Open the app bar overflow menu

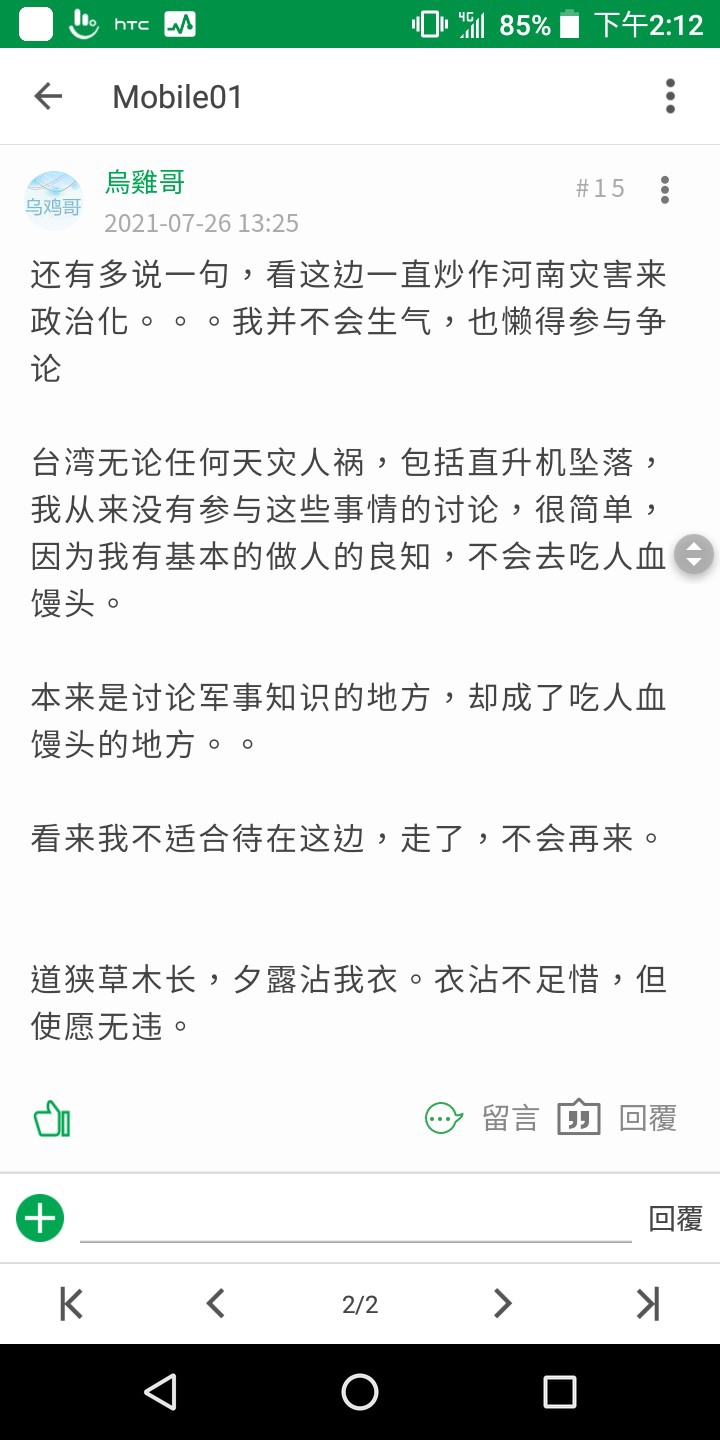click(x=670, y=96)
